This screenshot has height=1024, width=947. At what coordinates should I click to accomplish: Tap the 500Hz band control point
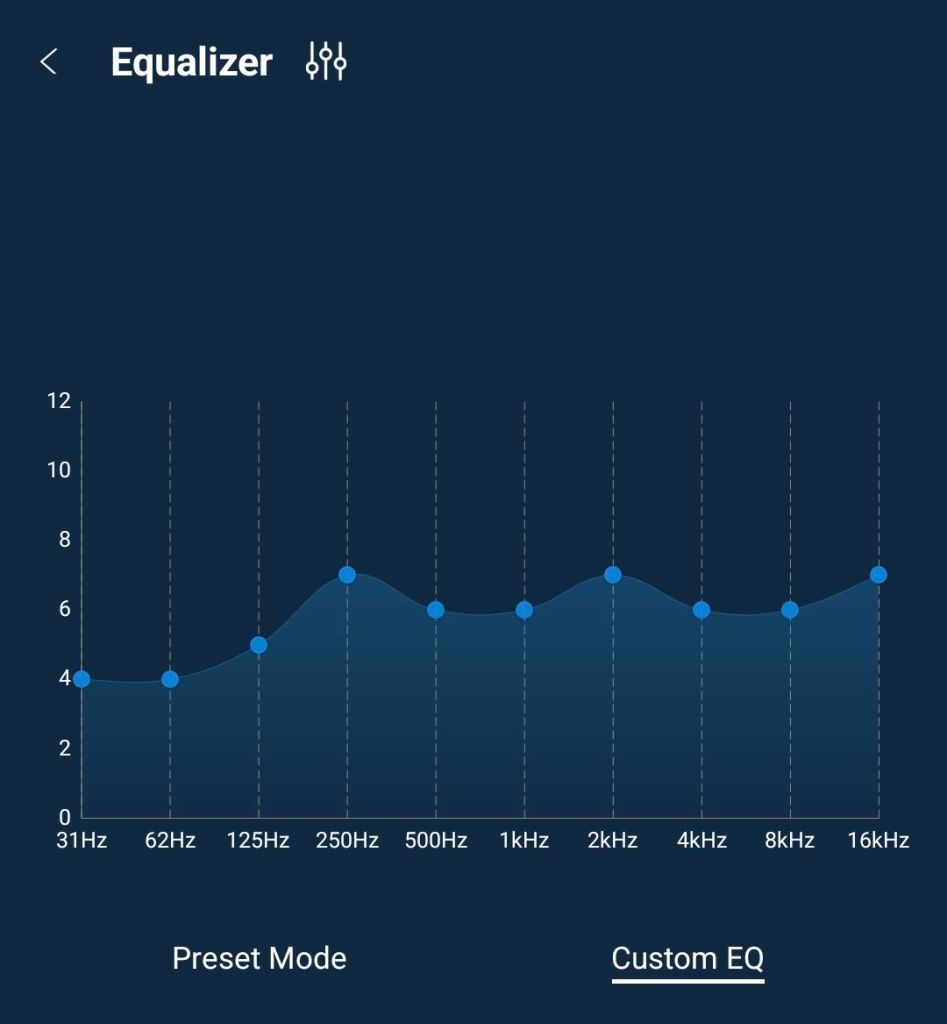click(x=436, y=610)
